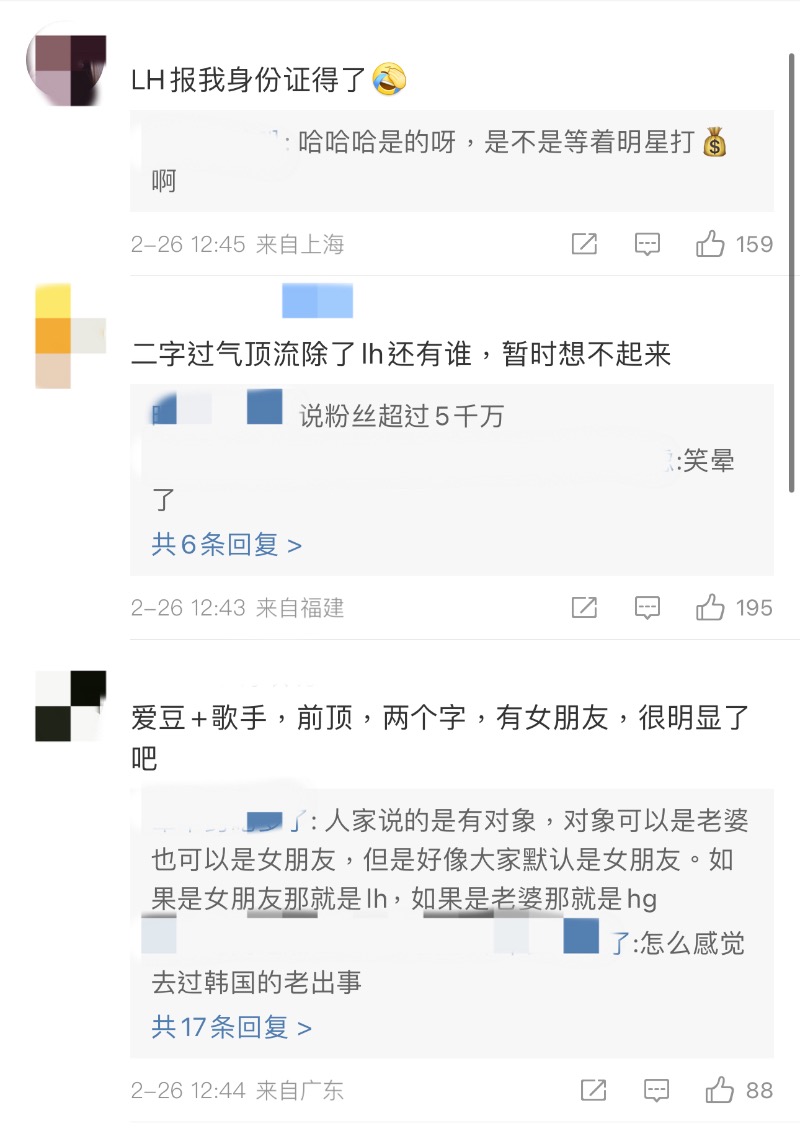Image resolution: width=800 pixels, height=1131 pixels.
Task: Reply to the comment posted from 福建
Action: 647,607
